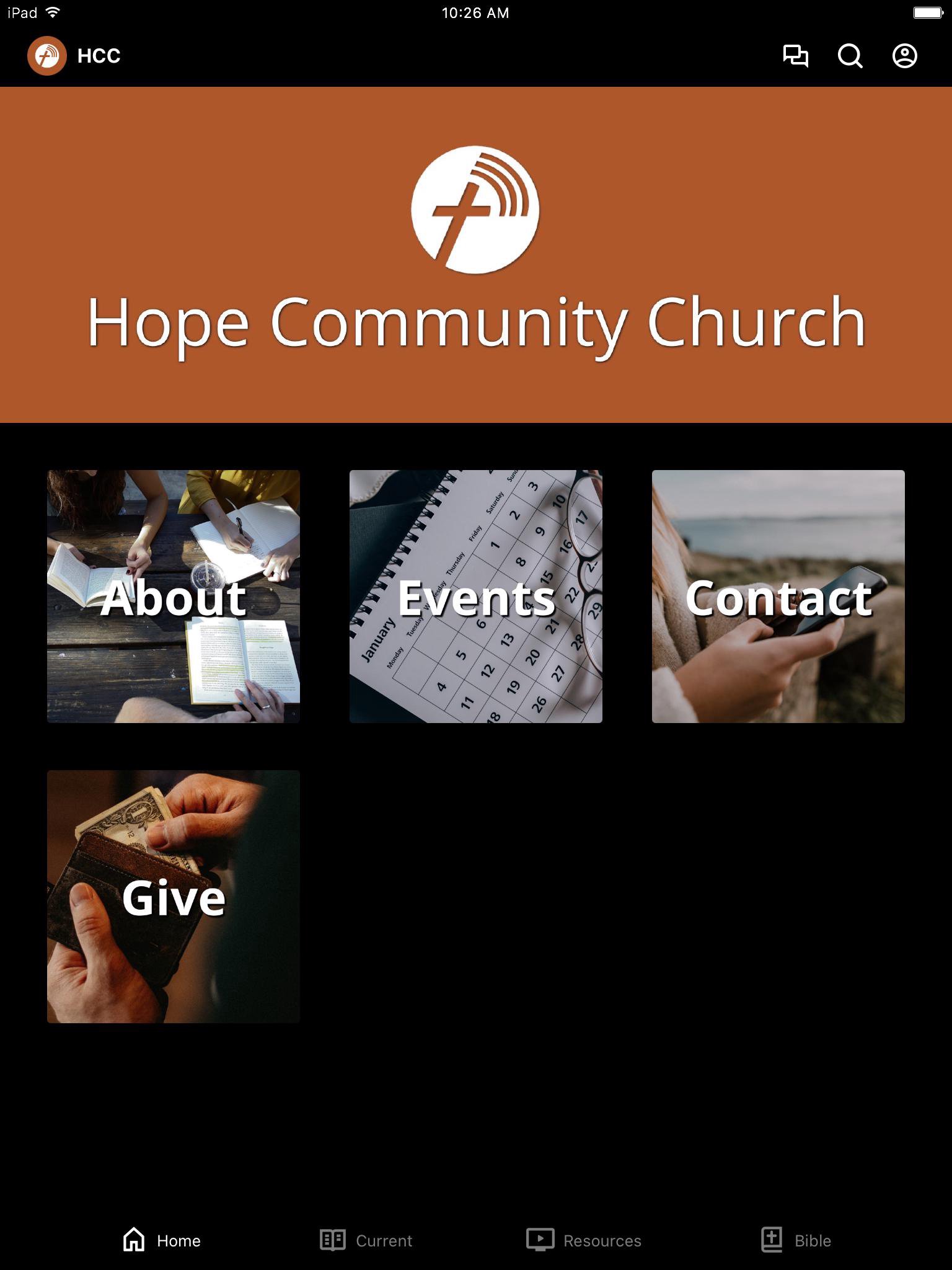Viewport: 952px width, 1270px height.
Task: Switch to the Current tab
Action: [366, 1240]
